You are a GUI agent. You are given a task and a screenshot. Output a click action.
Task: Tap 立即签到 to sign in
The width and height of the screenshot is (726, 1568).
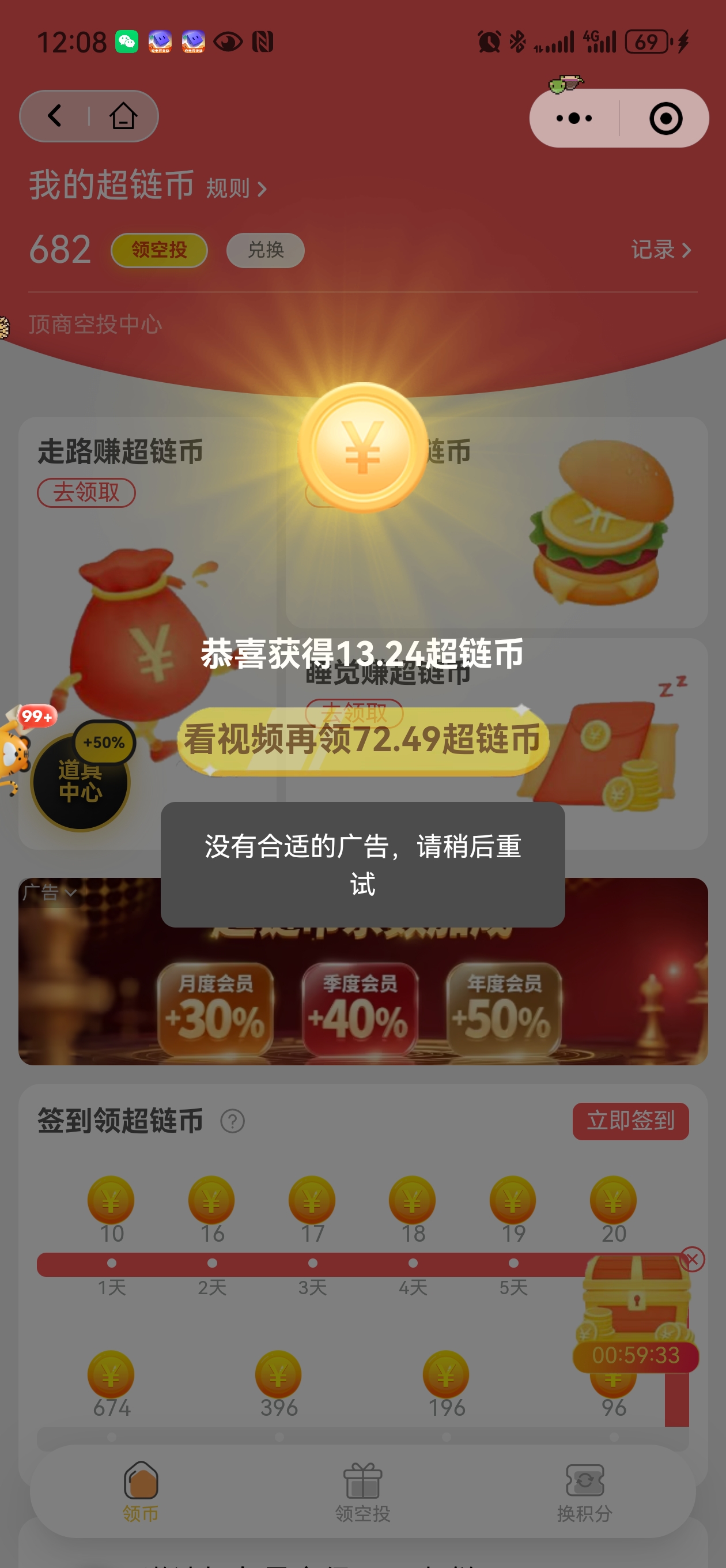[x=630, y=1120]
